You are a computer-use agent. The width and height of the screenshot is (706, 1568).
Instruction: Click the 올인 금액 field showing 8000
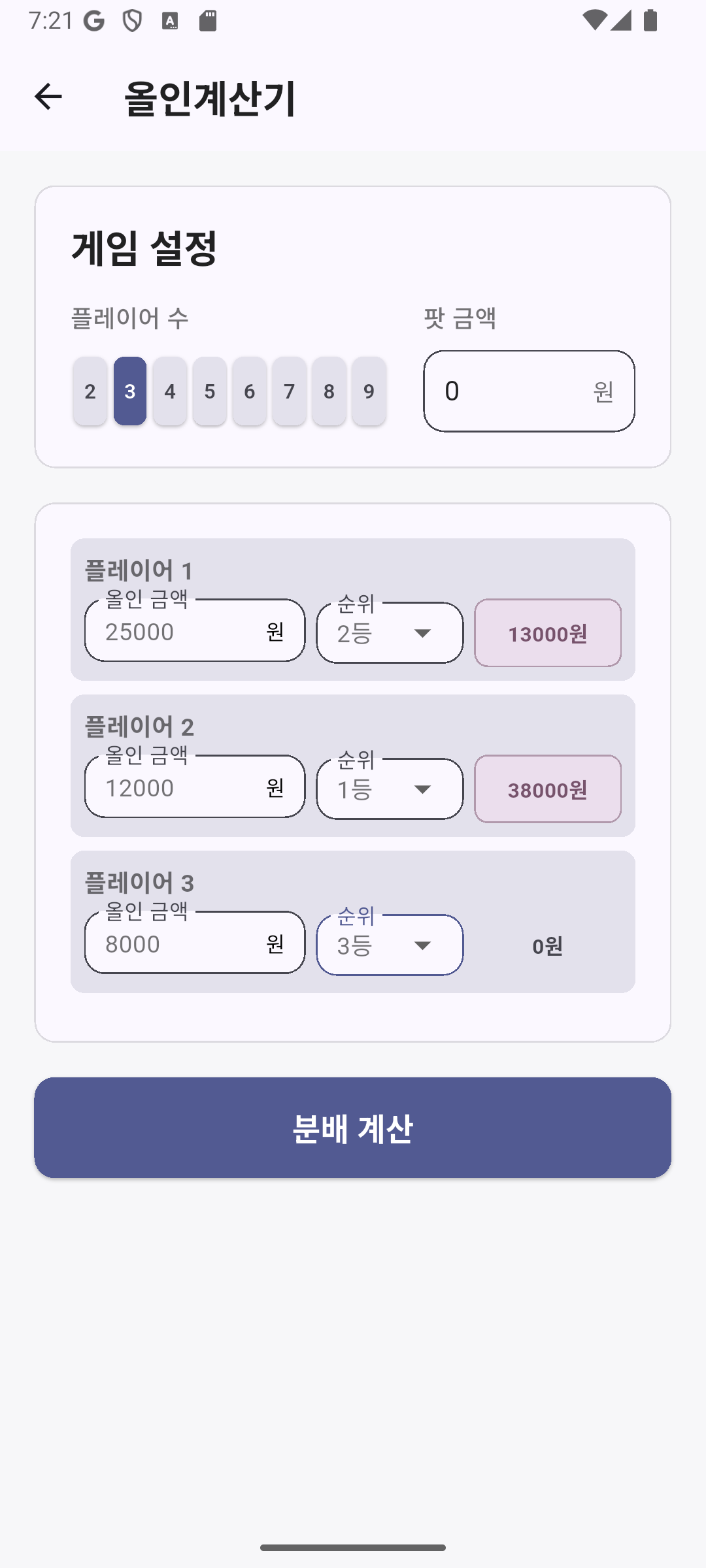click(x=194, y=943)
